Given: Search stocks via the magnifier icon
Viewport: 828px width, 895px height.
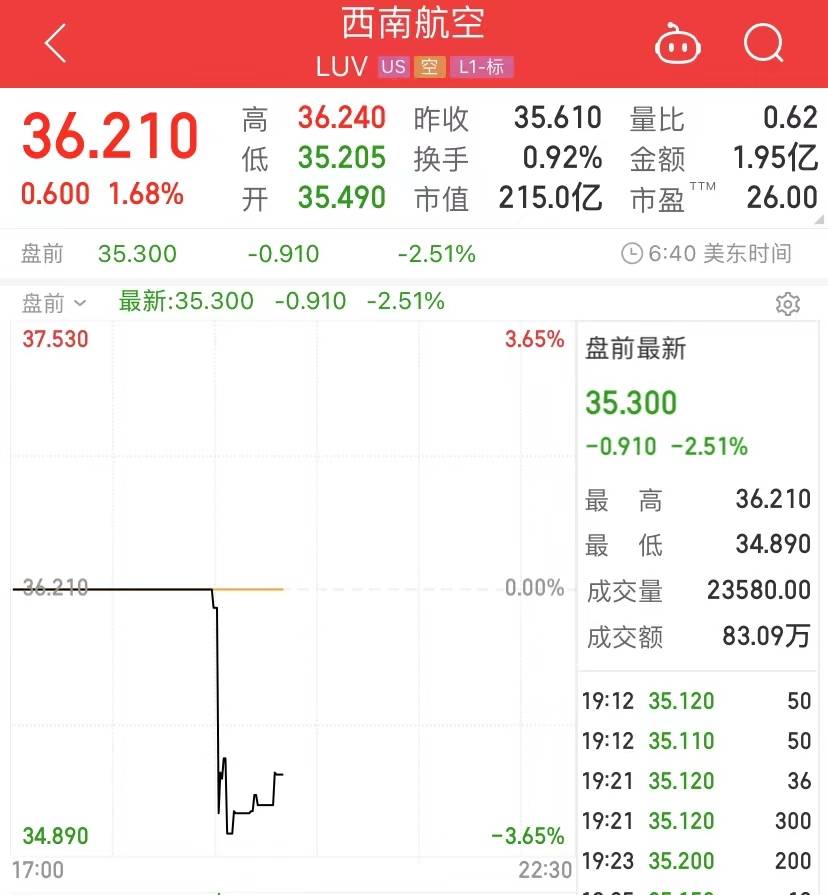Looking at the screenshot, I should (x=765, y=44).
